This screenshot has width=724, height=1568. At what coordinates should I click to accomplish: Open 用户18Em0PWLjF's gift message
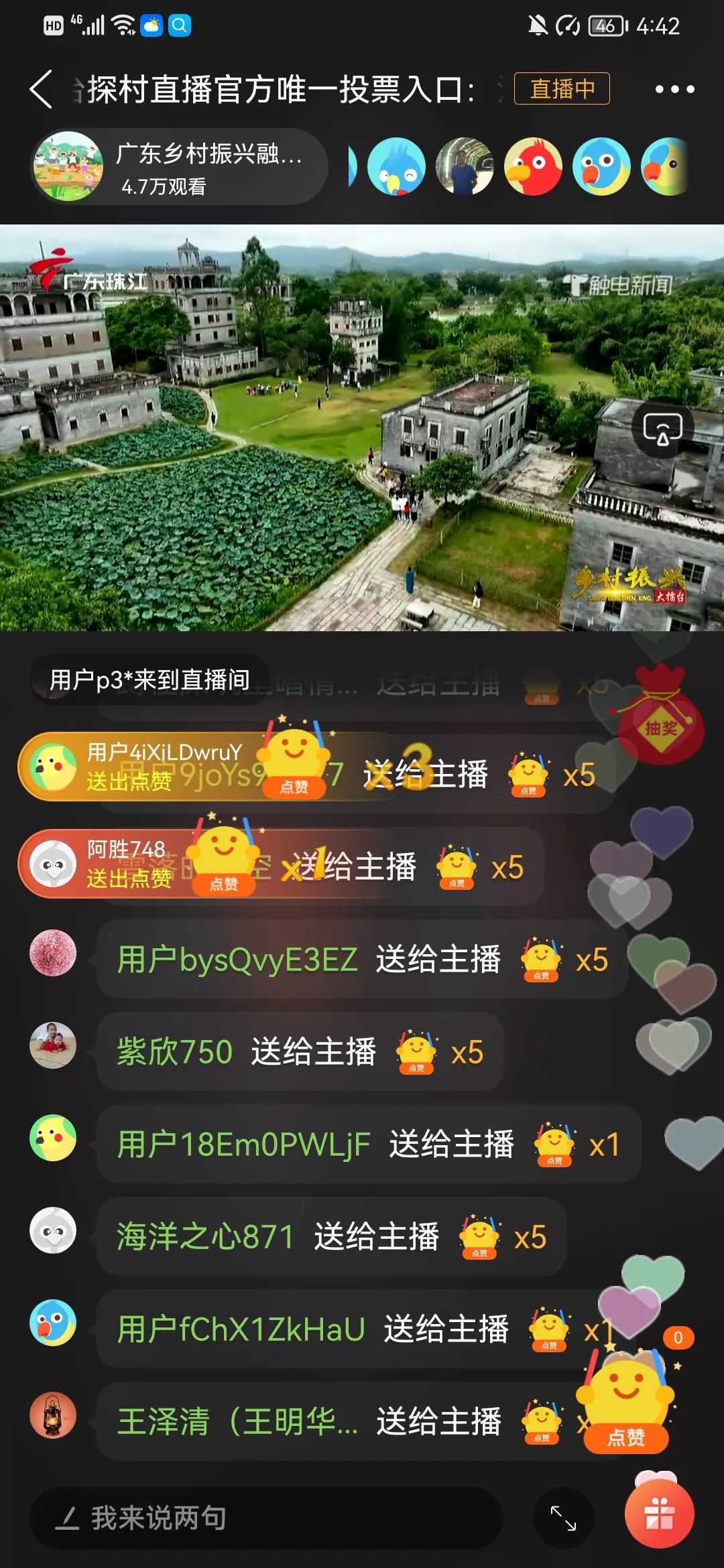(368, 1144)
